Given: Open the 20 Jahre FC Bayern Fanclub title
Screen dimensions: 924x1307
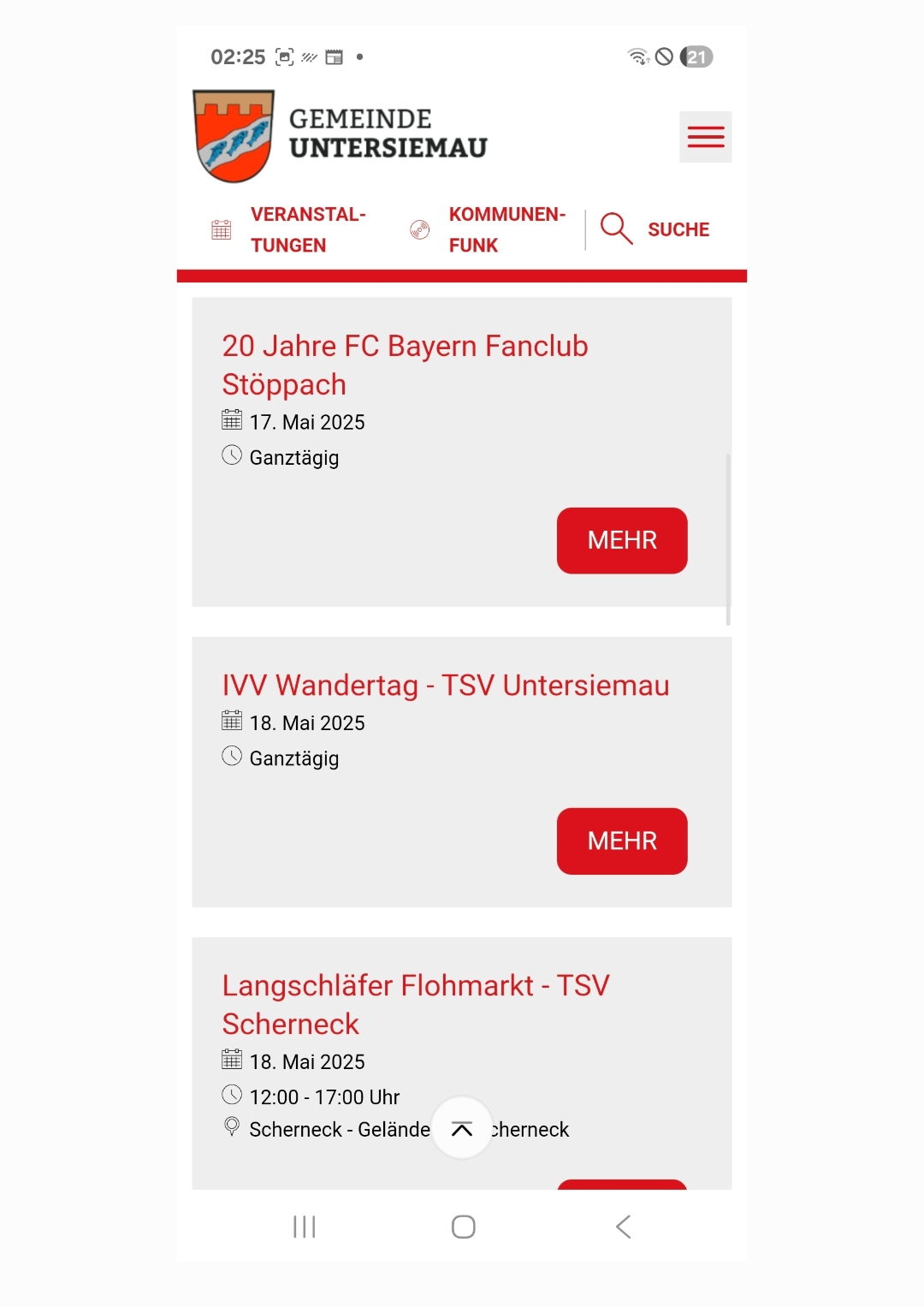Looking at the screenshot, I should 405,365.
